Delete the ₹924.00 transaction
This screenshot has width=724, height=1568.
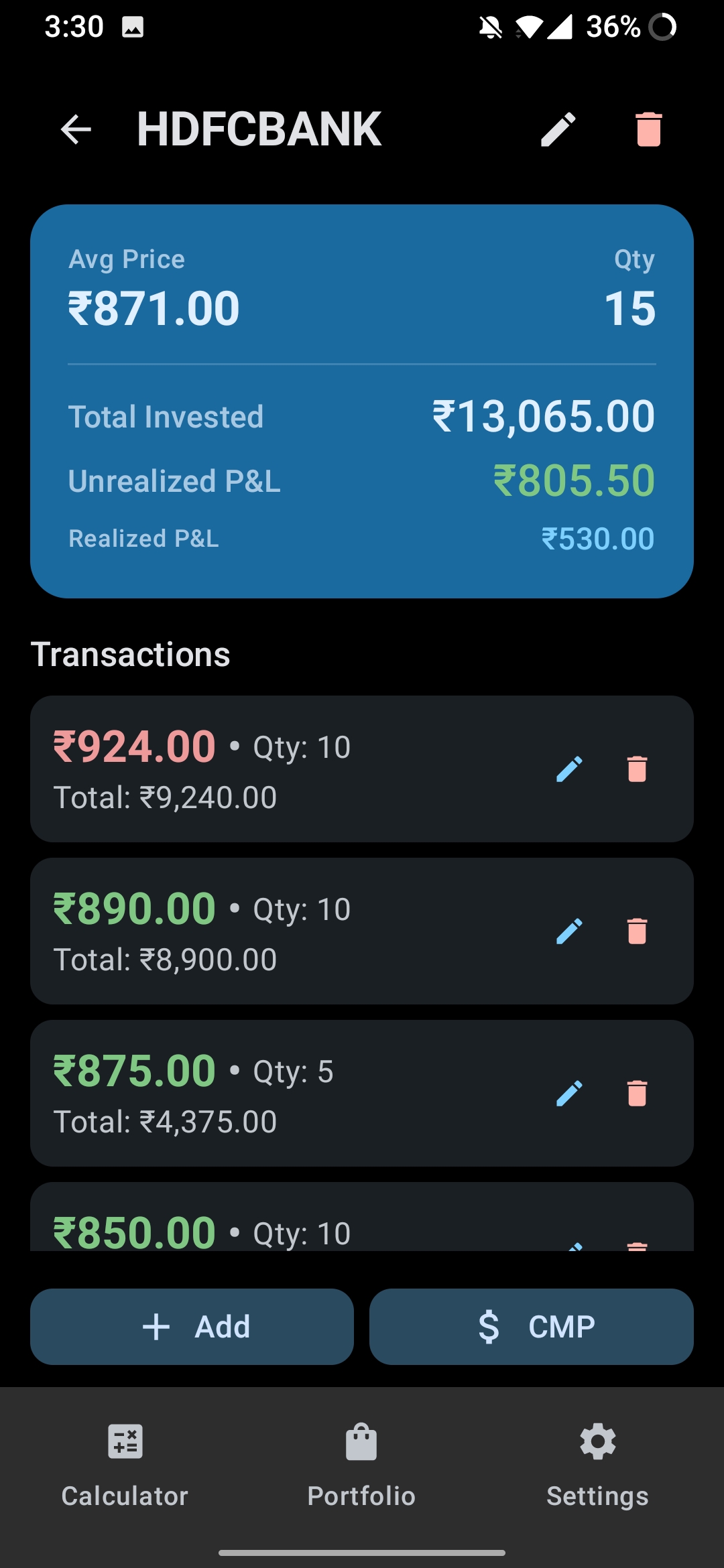636,769
